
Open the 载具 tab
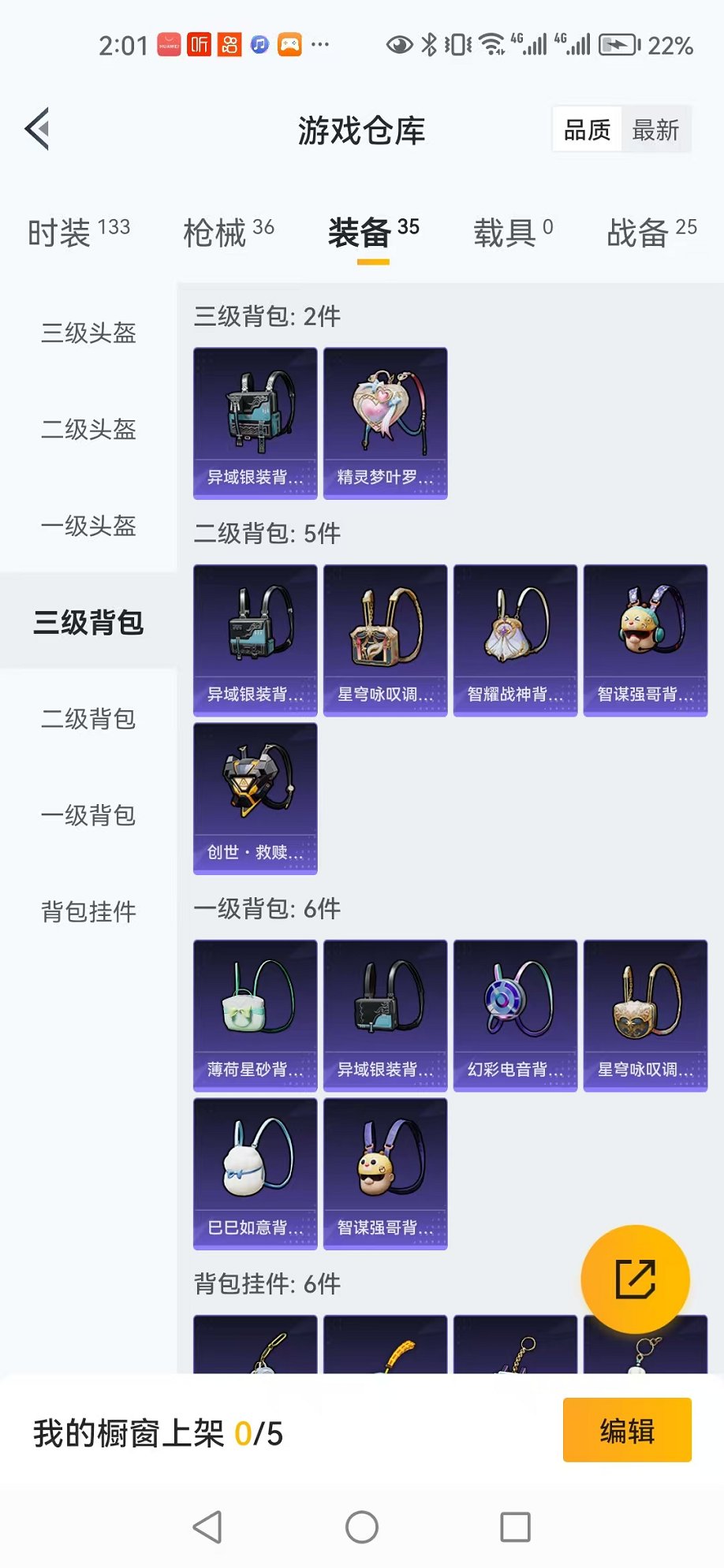tap(513, 233)
